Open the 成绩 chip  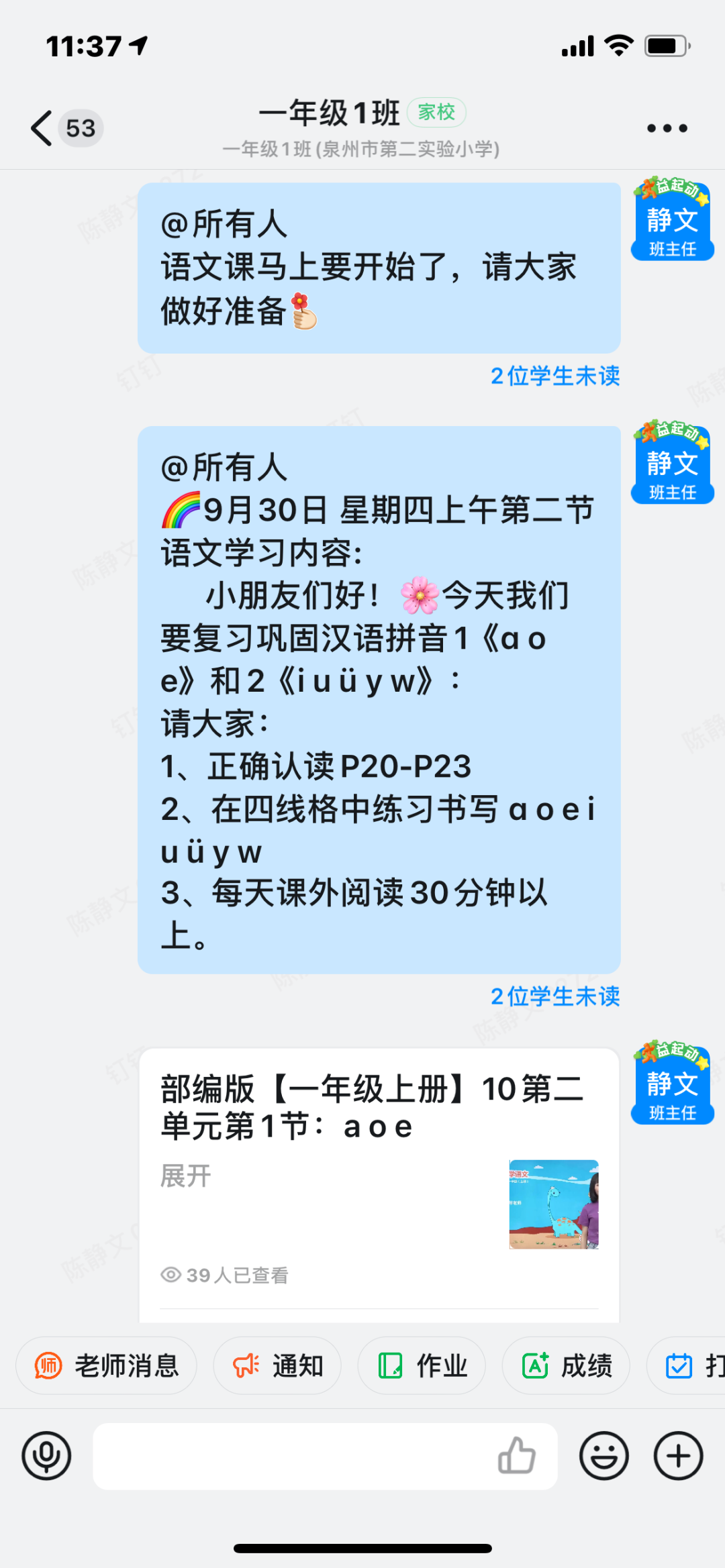(567, 1366)
